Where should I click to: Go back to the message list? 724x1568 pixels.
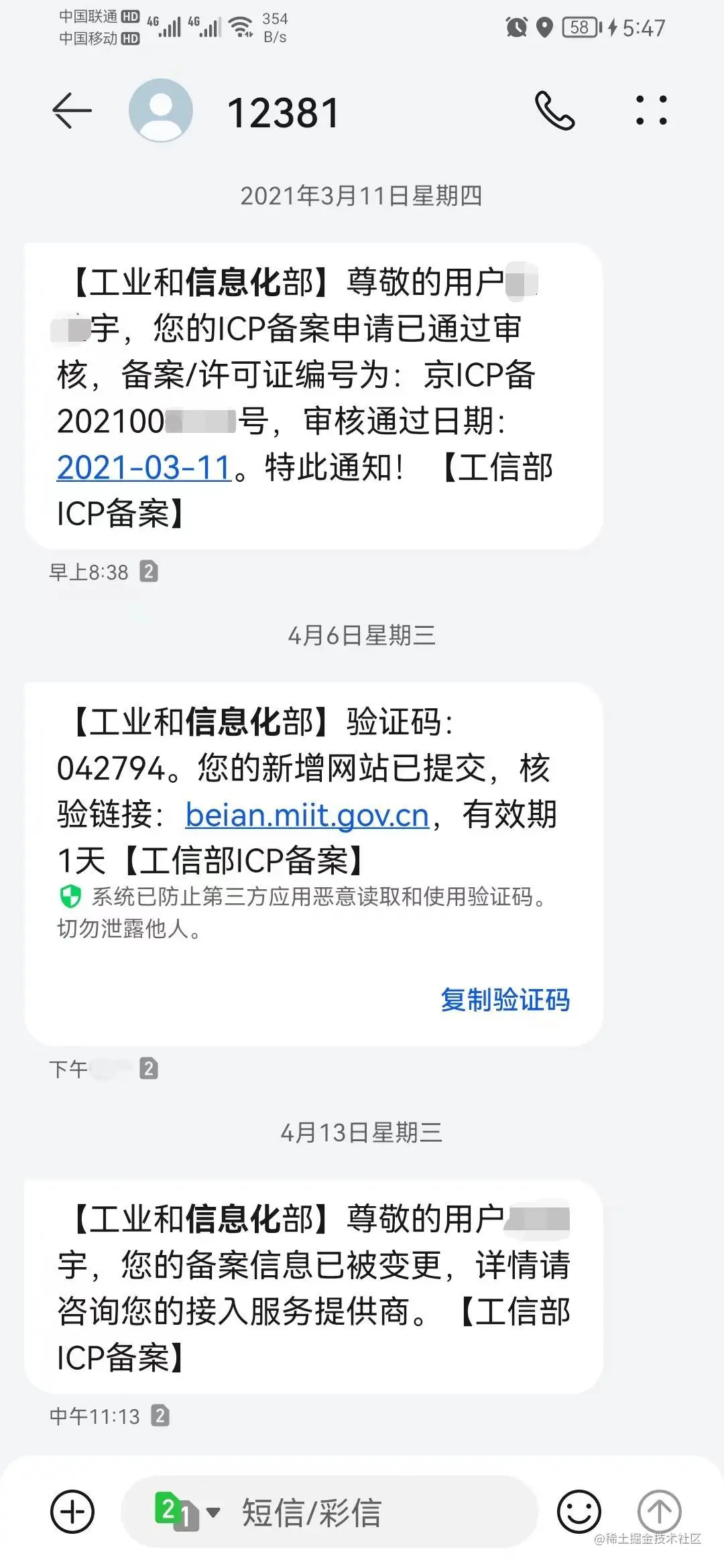coord(72,111)
